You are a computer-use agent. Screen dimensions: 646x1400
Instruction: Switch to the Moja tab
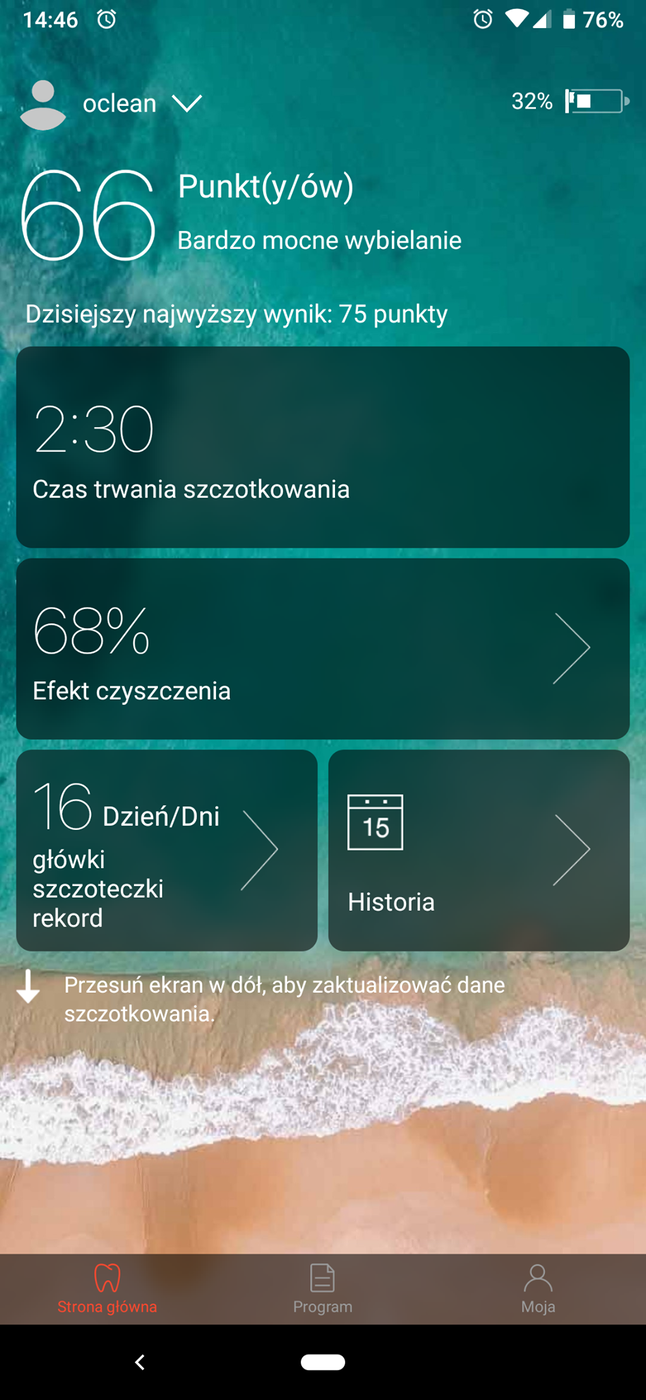538,1288
